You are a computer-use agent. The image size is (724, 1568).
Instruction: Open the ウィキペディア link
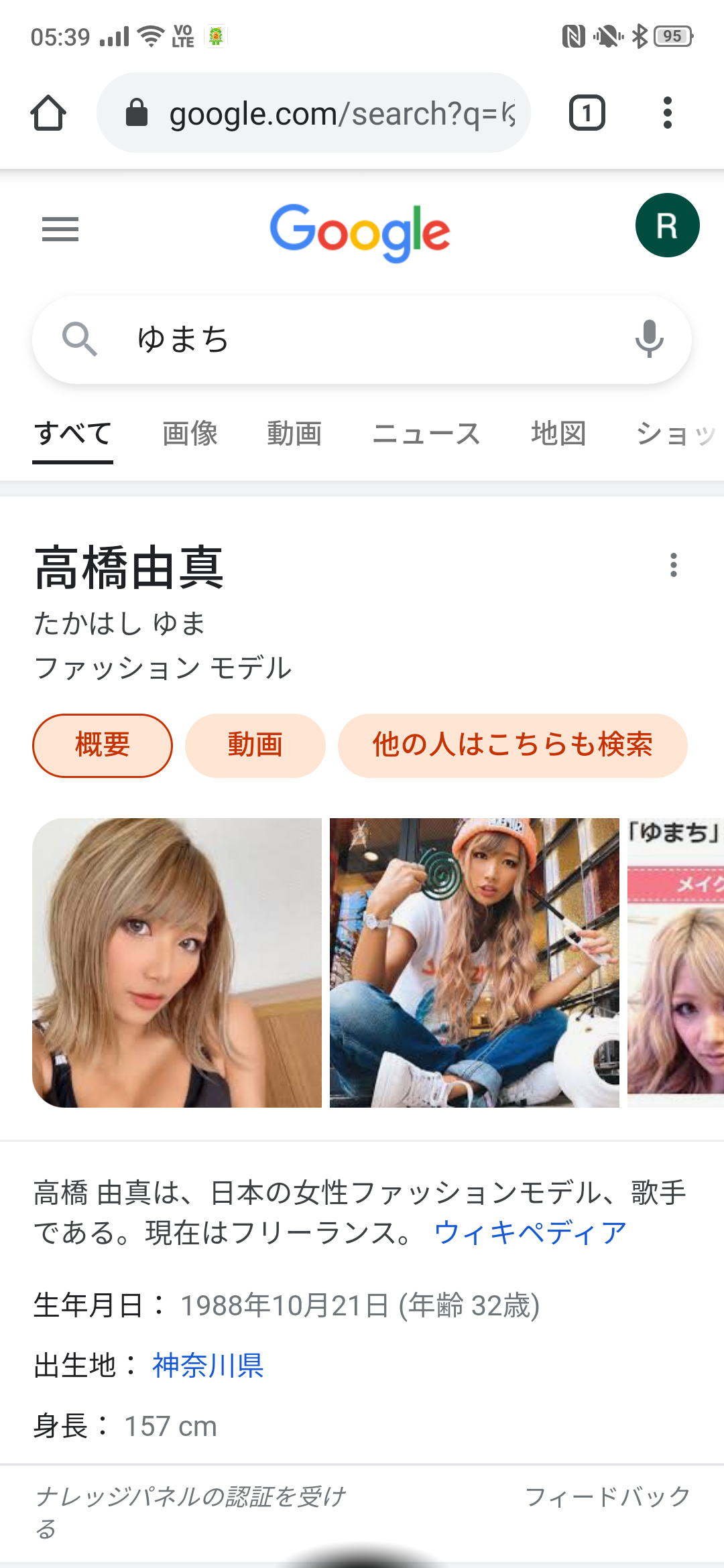click(x=530, y=1232)
